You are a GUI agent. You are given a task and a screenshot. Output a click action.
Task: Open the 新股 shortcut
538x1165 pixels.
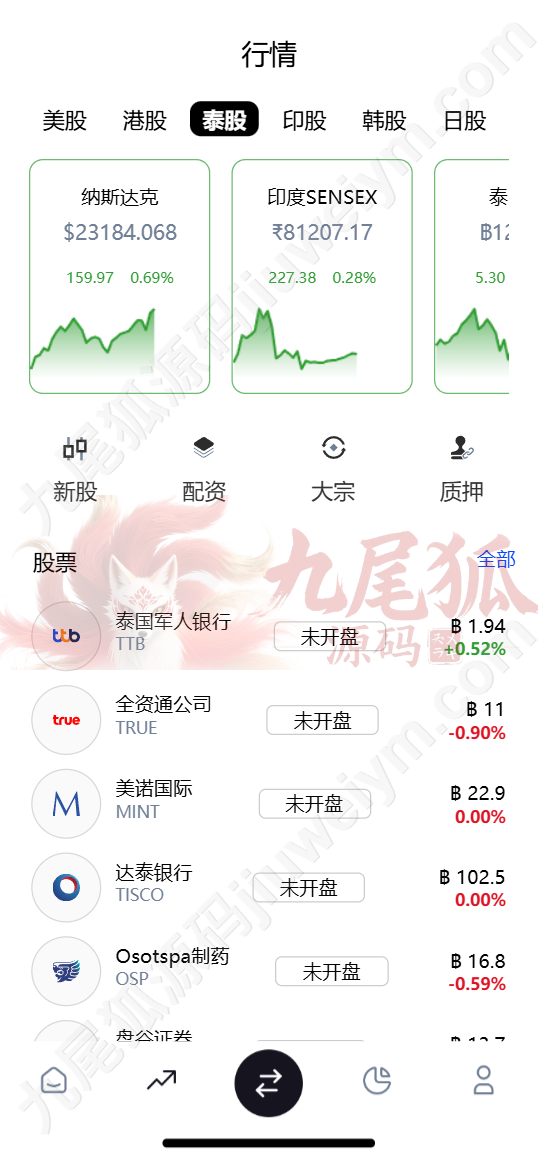click(x=75, y=470)
